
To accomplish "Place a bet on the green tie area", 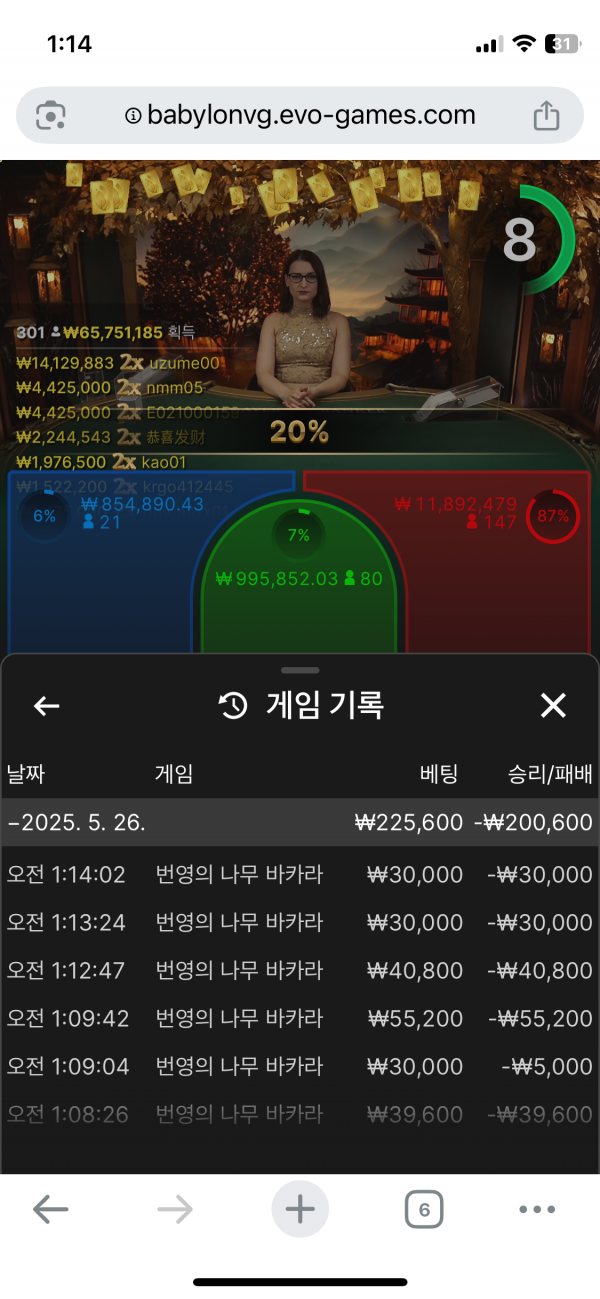I will click(299, 590).
